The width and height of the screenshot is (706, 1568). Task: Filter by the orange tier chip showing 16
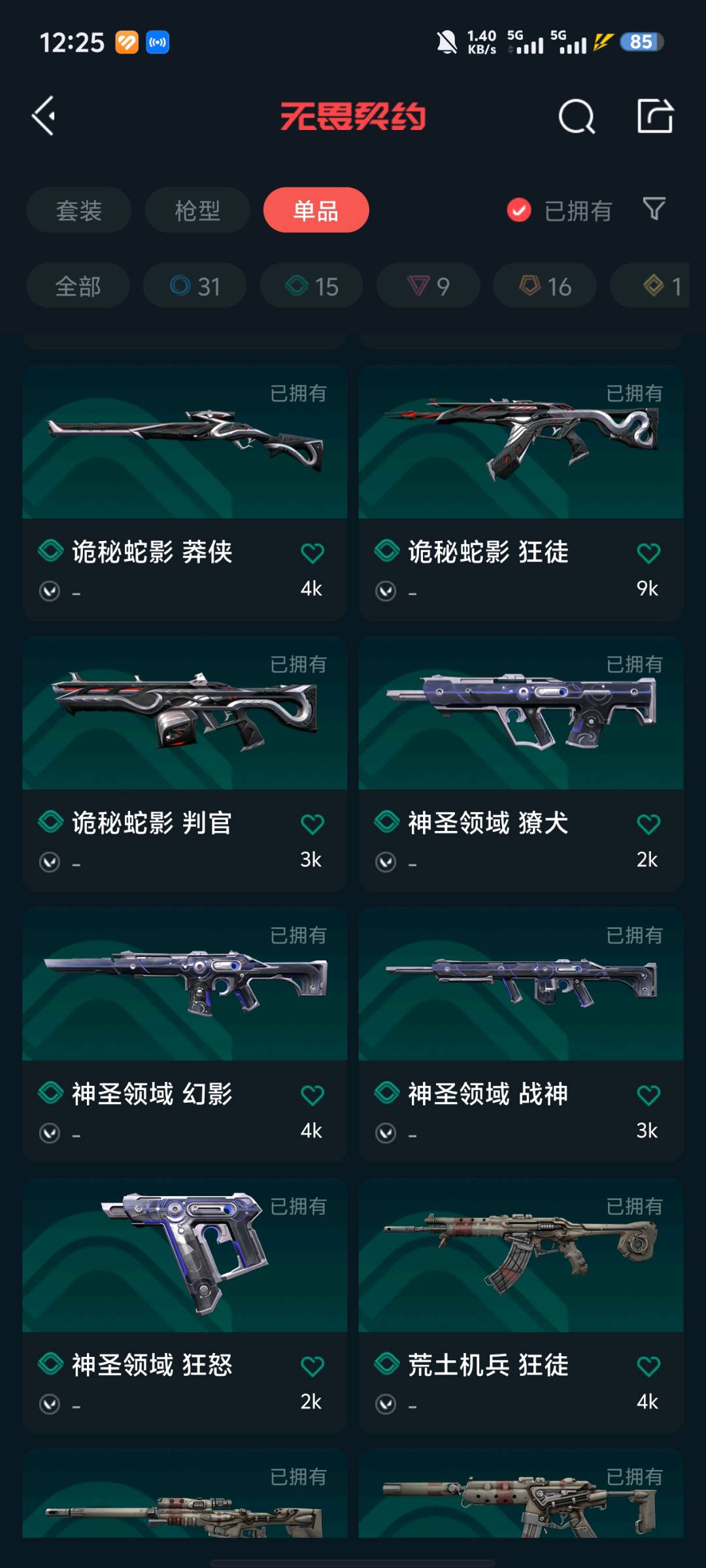tap(545, 286)
